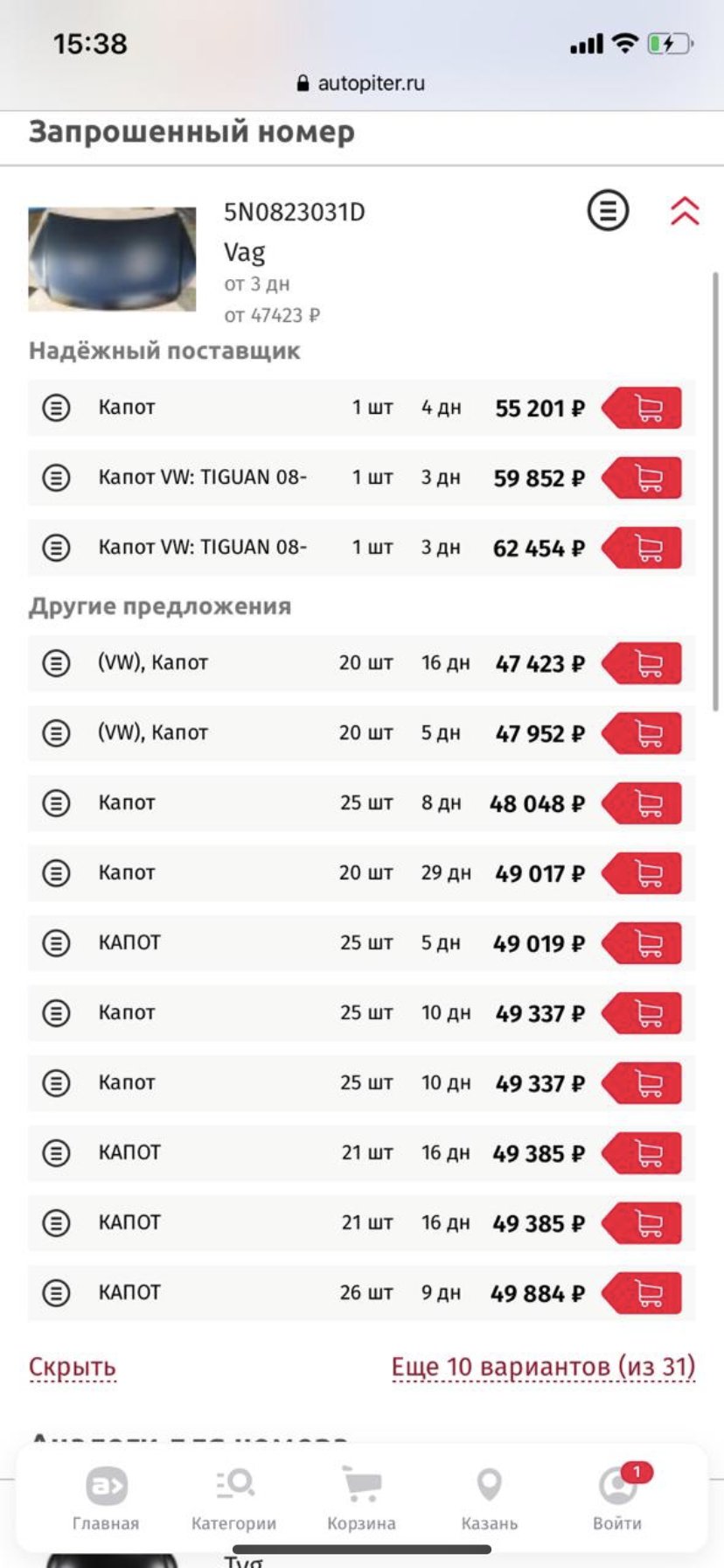724x1568 pixels.
Task: Select the Казань location tab
Action: click(x=489, y=1500)
